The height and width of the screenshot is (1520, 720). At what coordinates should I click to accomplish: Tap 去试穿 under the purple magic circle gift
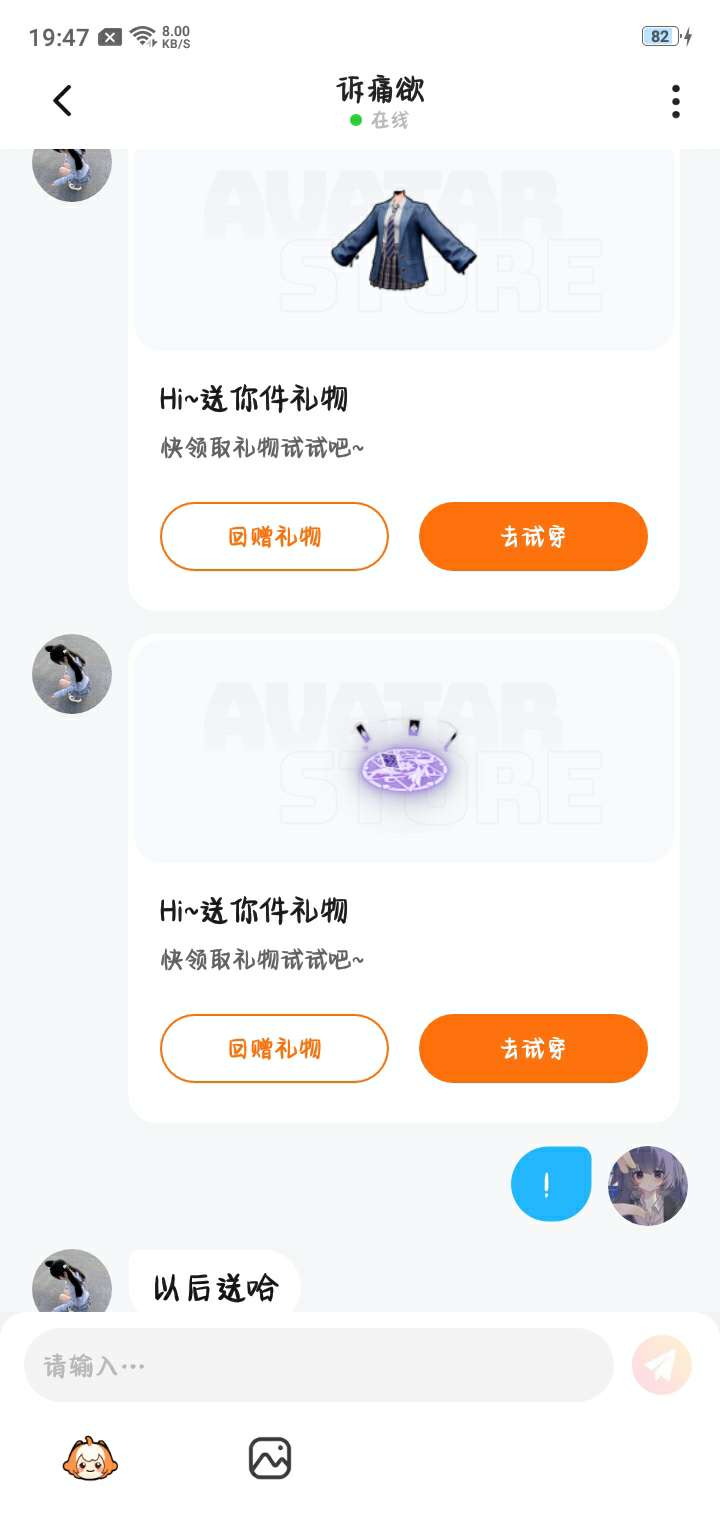point(533,1049)
